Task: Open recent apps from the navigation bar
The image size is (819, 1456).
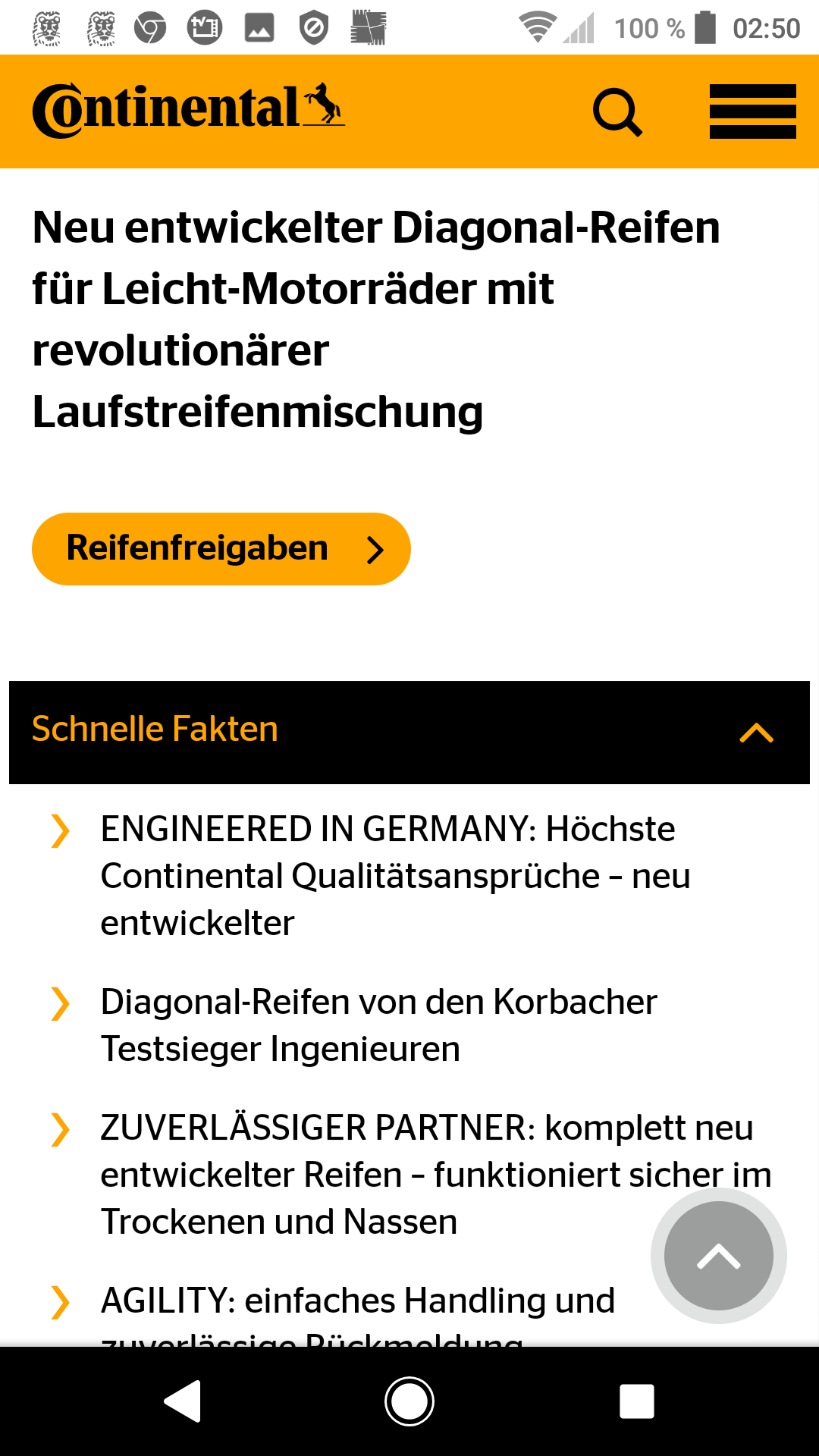Action: point(636,1401)
